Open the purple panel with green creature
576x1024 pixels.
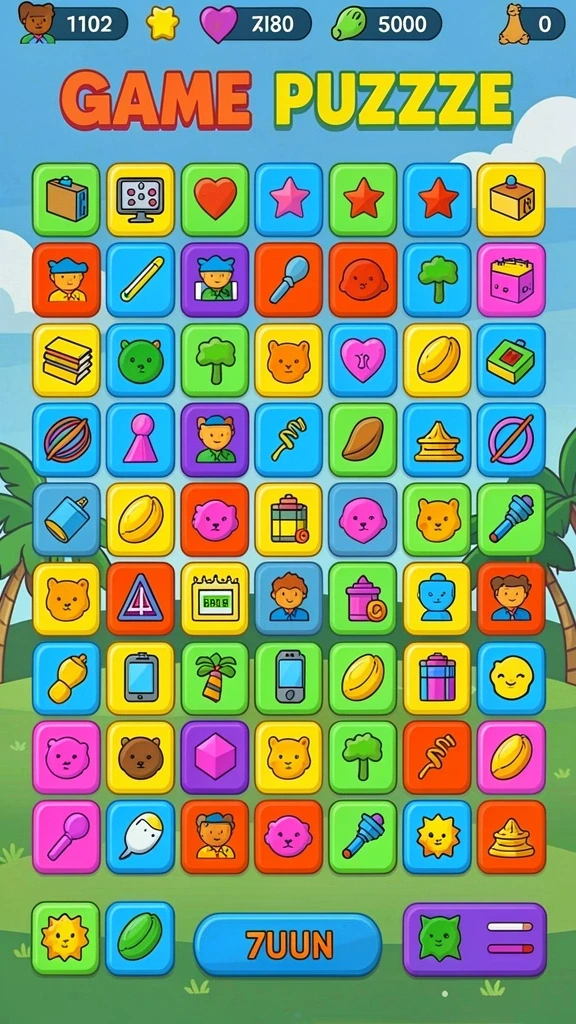[x=475, y=940]
